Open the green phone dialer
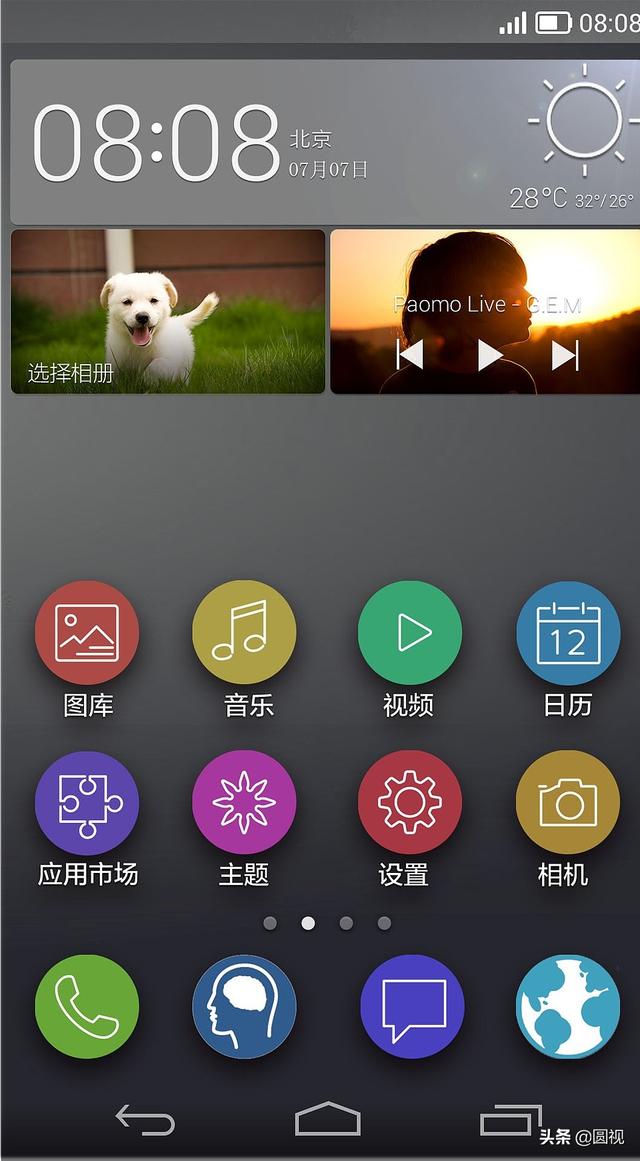This screenshot has width=640, height=1161. 87,1006
